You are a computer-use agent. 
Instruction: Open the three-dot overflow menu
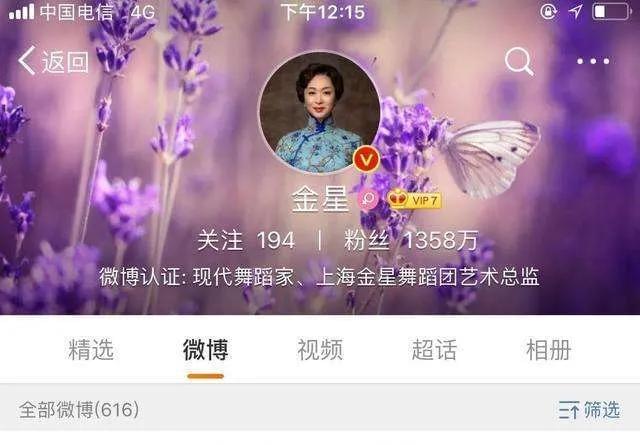[593, 61]
